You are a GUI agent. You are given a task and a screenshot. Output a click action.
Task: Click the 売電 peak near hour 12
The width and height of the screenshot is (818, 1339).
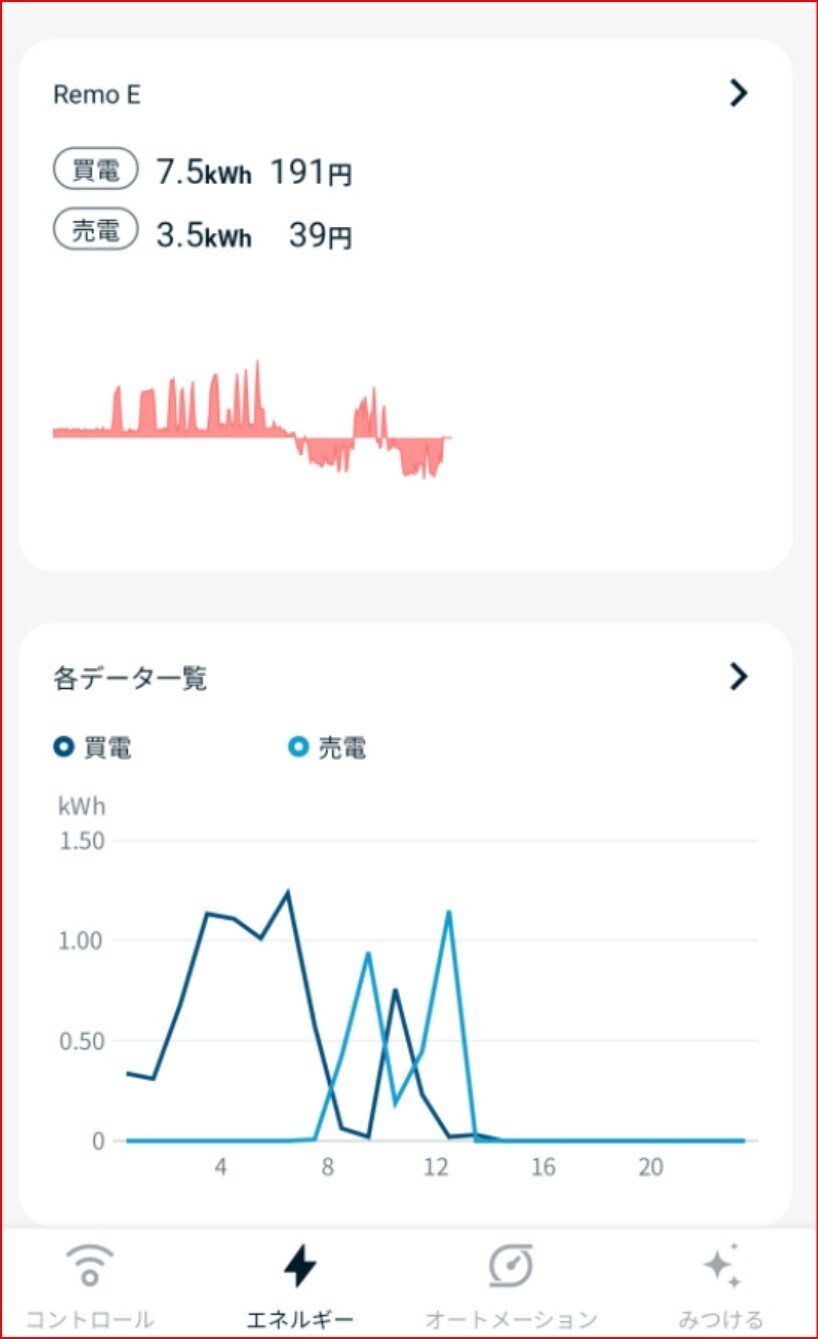(x=447, y=912)
